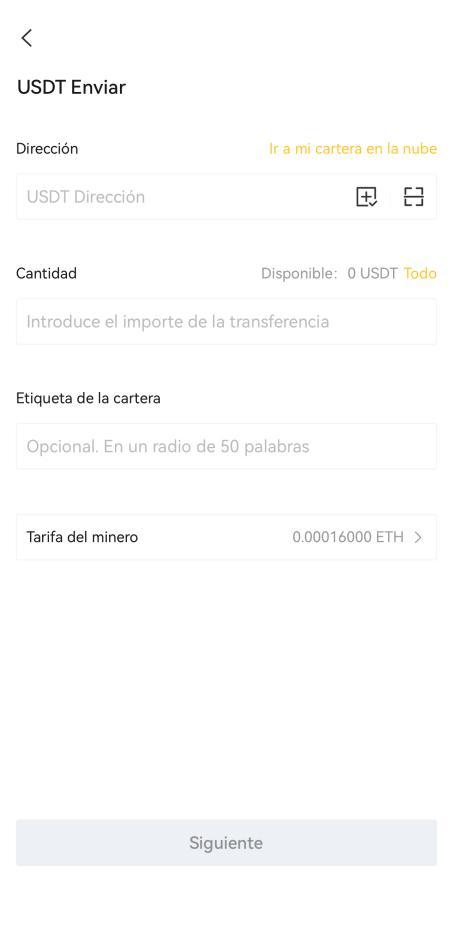Scan a QR code for the address
This screenshot has height=926, width=453.
pos(413,197)
